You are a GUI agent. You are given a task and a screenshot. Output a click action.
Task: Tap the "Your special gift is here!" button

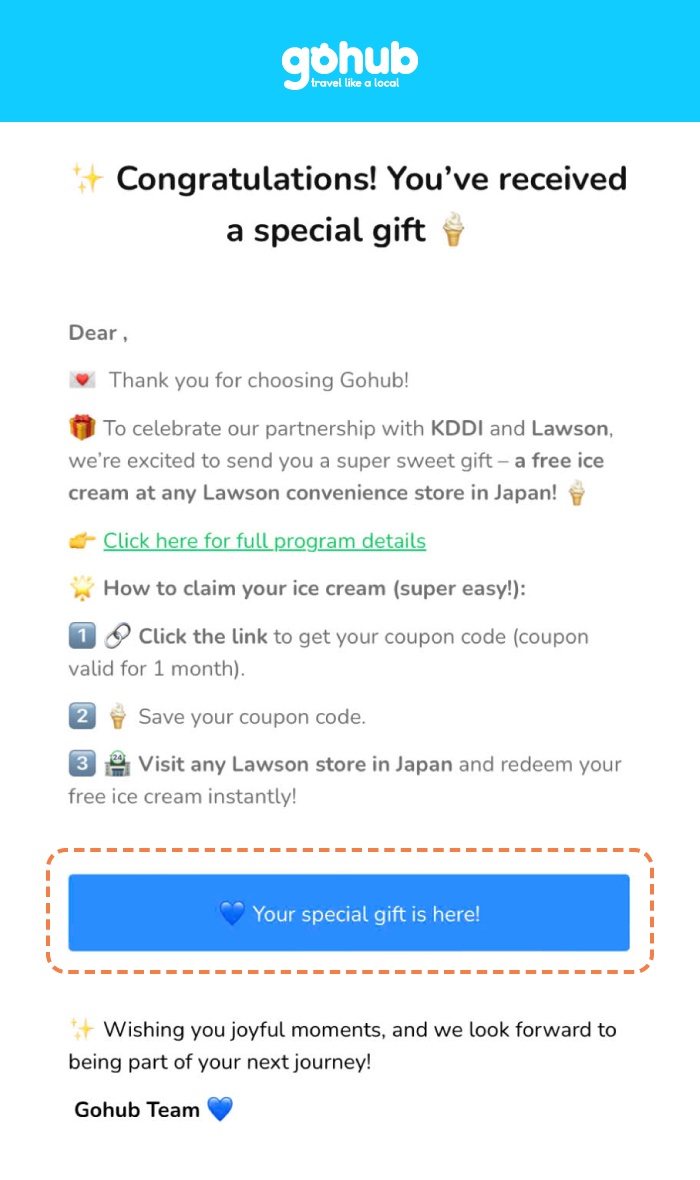pyautogui.click(x=349, y=913)
